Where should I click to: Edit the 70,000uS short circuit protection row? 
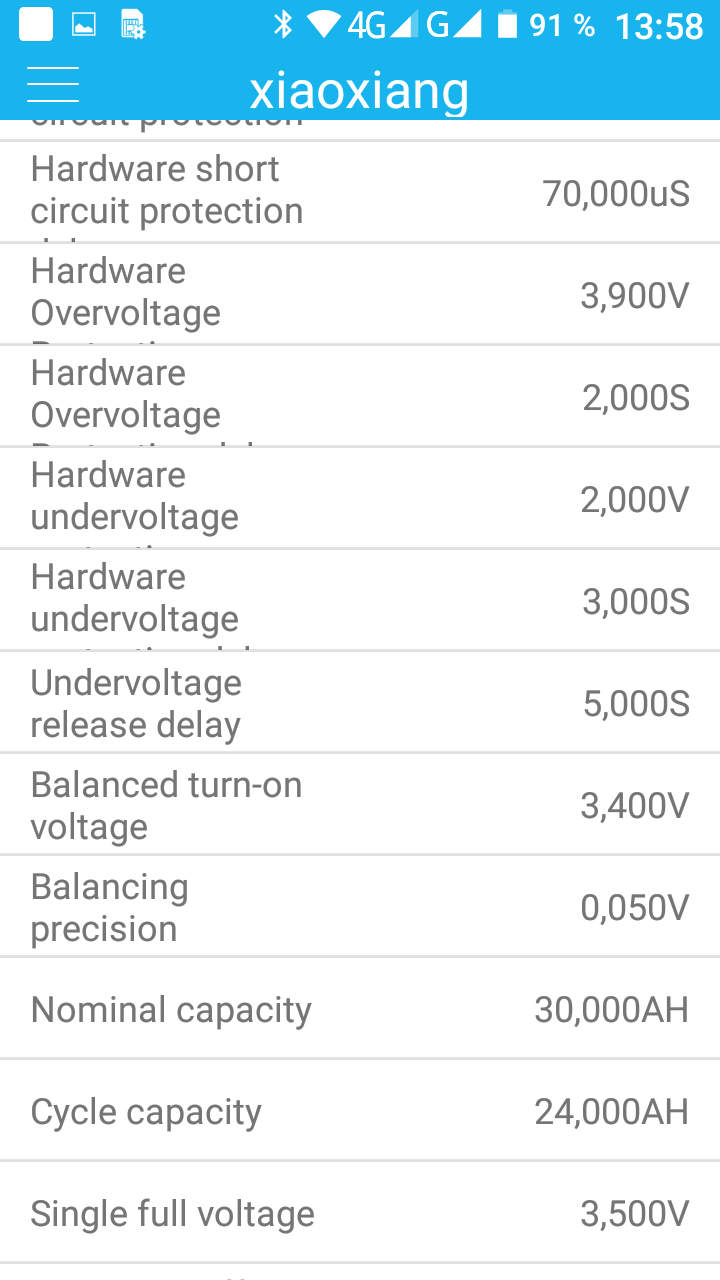point(360,192)
